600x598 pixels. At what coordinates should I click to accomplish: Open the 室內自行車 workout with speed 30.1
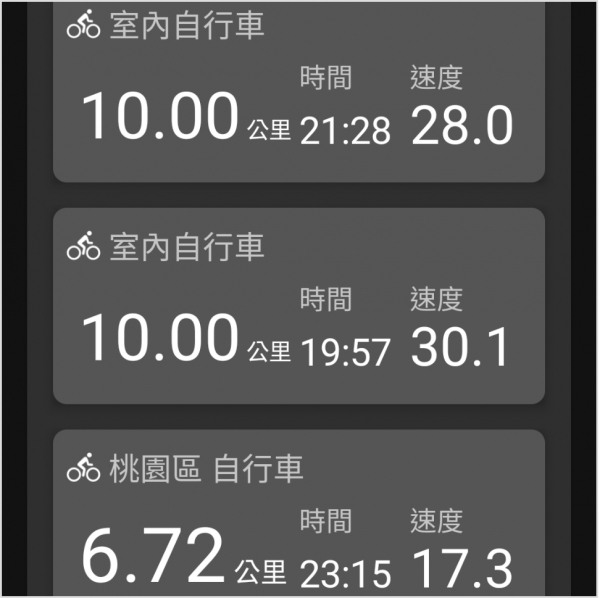pos(298,305)
